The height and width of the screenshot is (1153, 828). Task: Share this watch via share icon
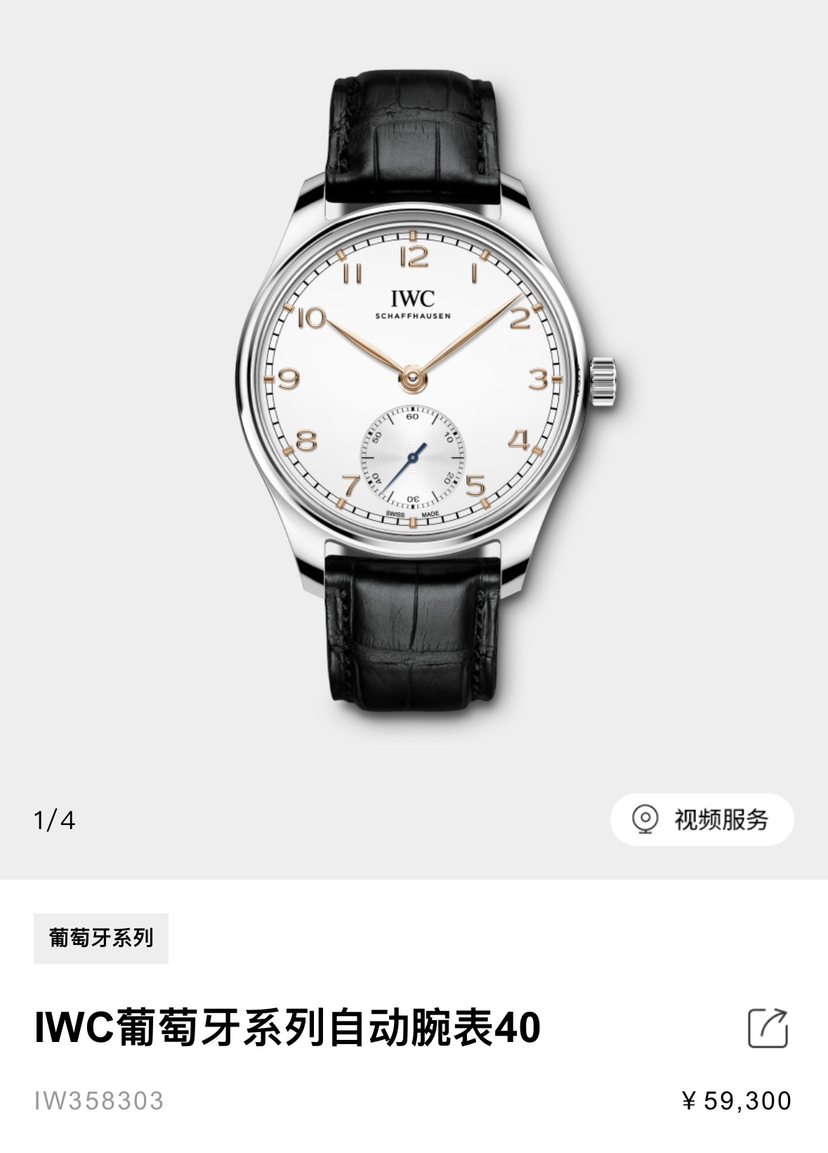[x=768, y=1028]
